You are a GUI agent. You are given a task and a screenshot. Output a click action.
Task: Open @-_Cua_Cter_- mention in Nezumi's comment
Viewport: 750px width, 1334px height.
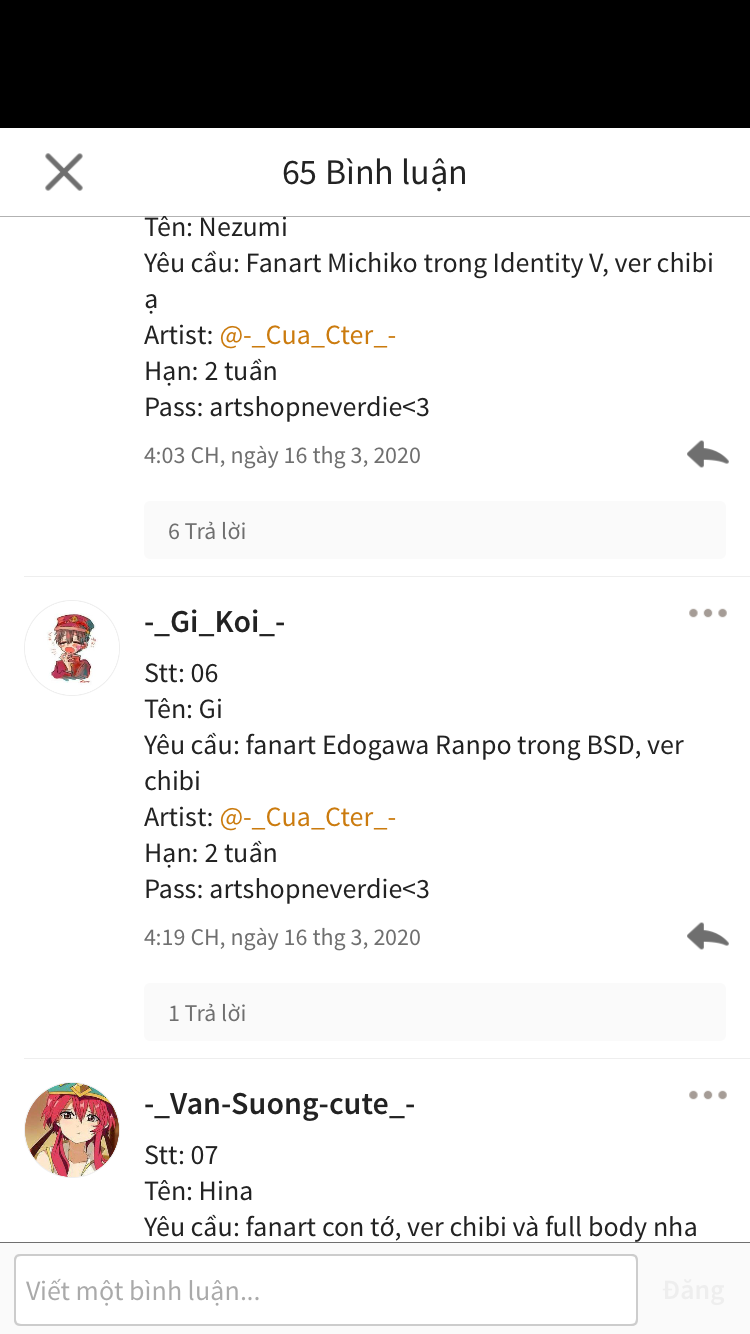[308, 335]
